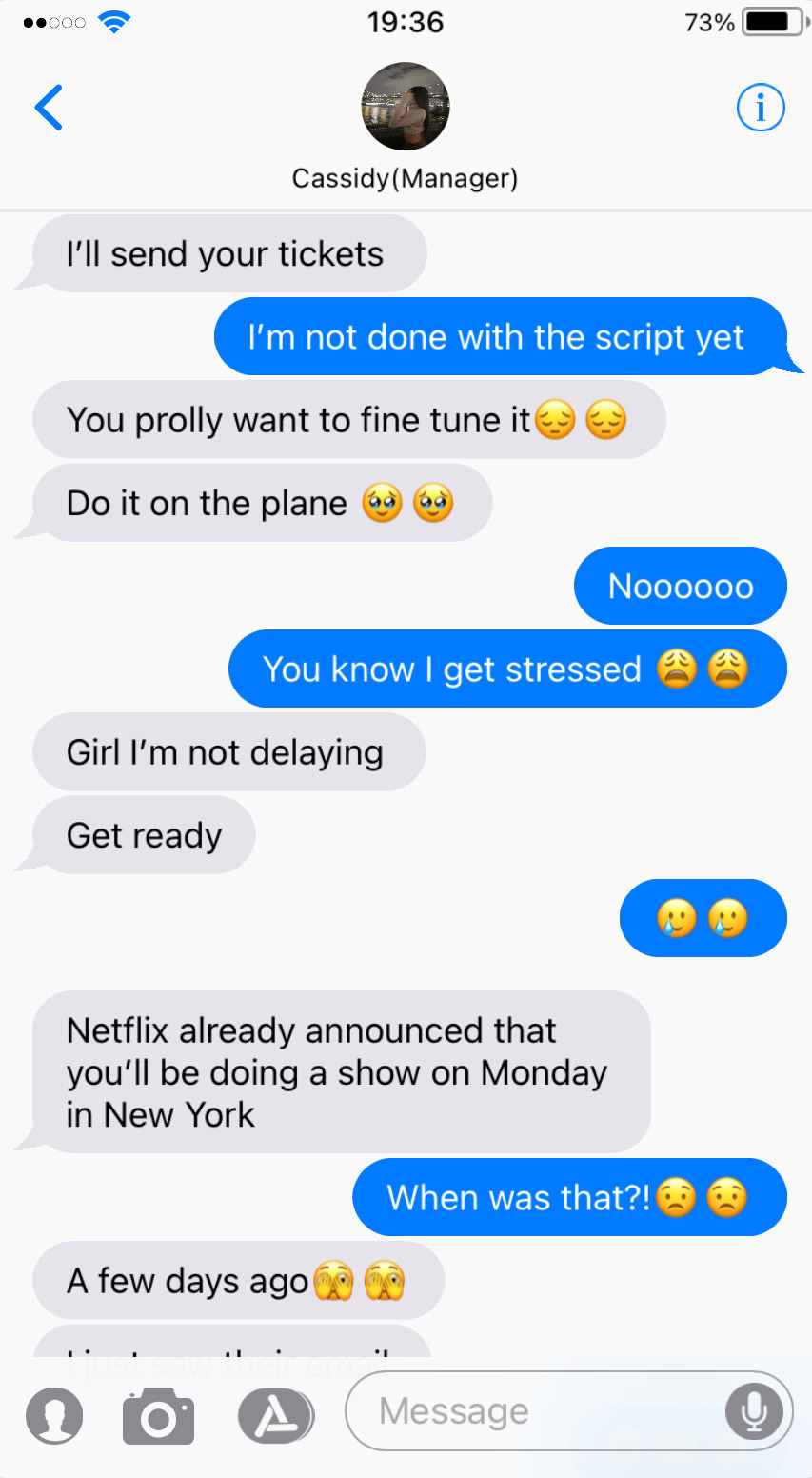This screenshot has height=1478, width=812.
Task: Start voice dictation with the microphone
Action: 754,1411
